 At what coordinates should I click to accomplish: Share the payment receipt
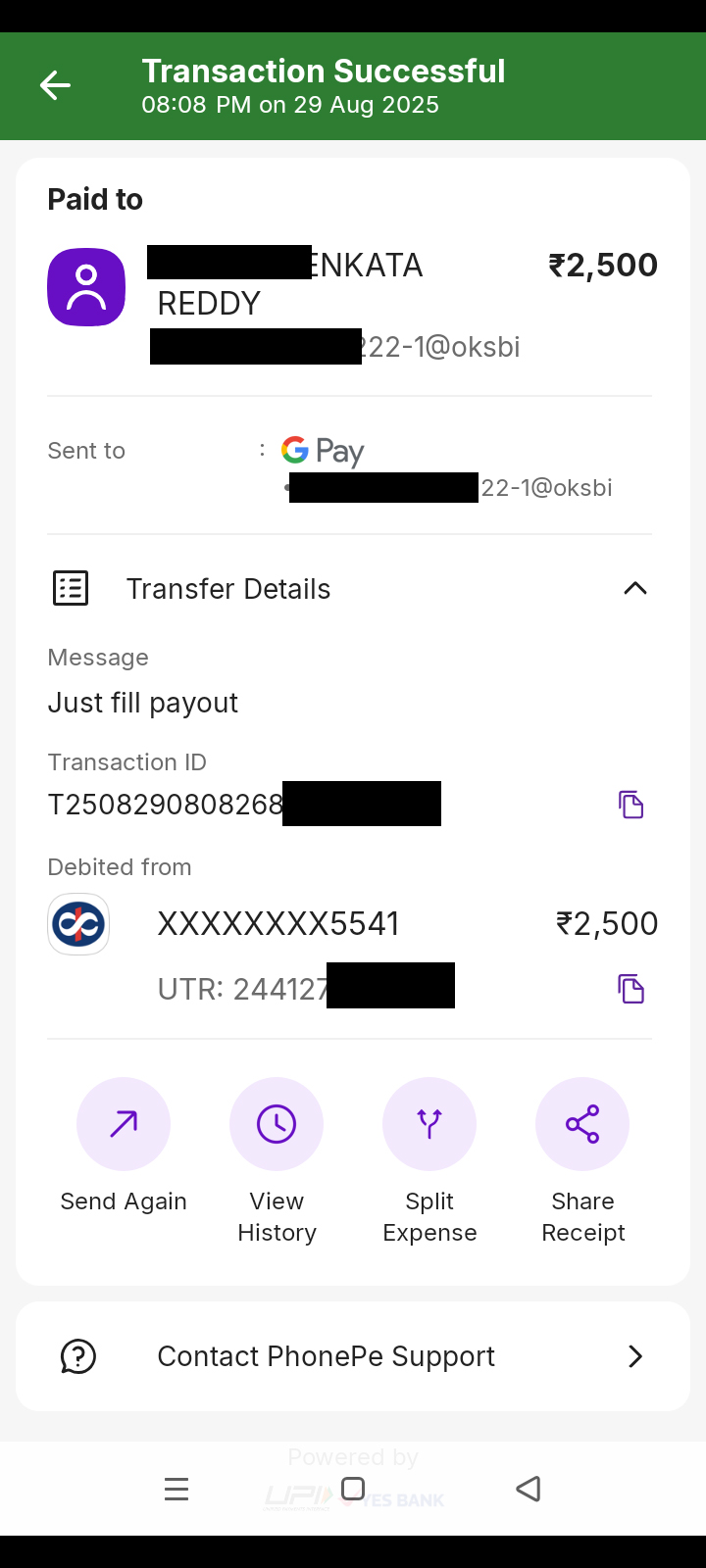coord(582,1124)
